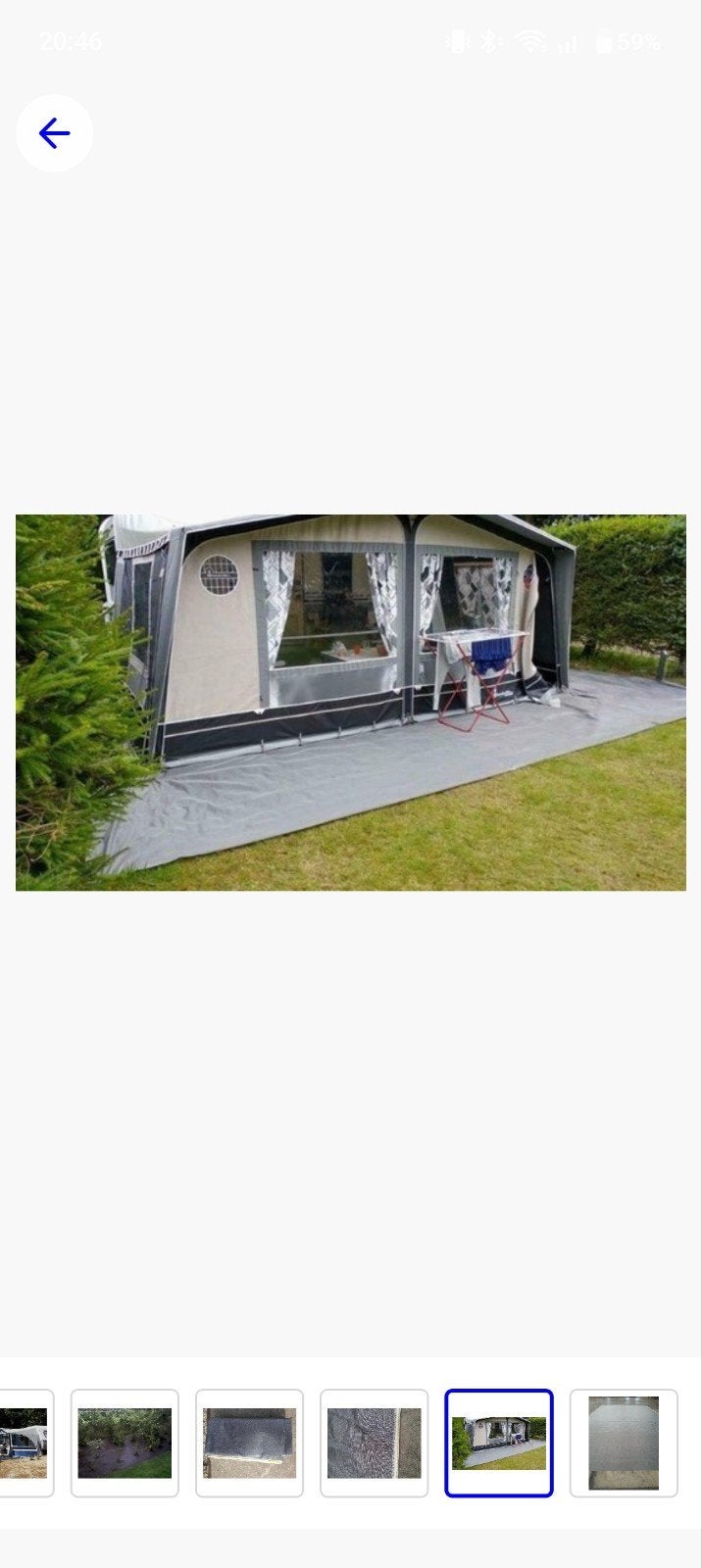This screenshot has height=1568, width=702.
Task: Select the highlighted awning thumbnail
Action: [x=499, y=1444]
